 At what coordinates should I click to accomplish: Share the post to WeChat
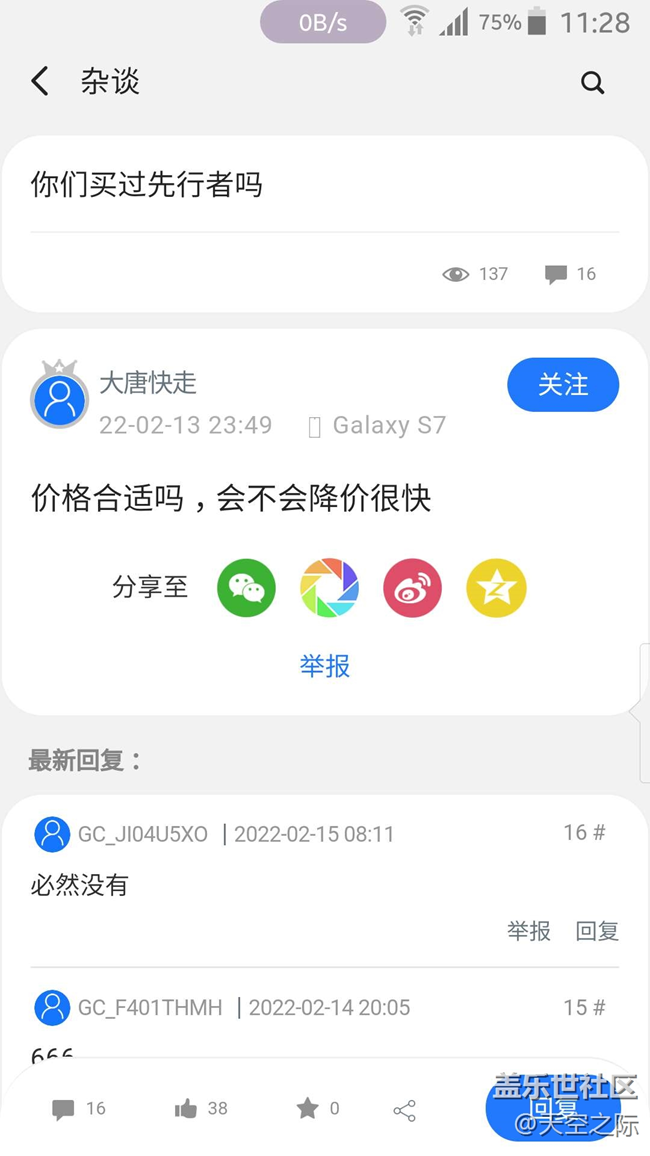point(246,588)
